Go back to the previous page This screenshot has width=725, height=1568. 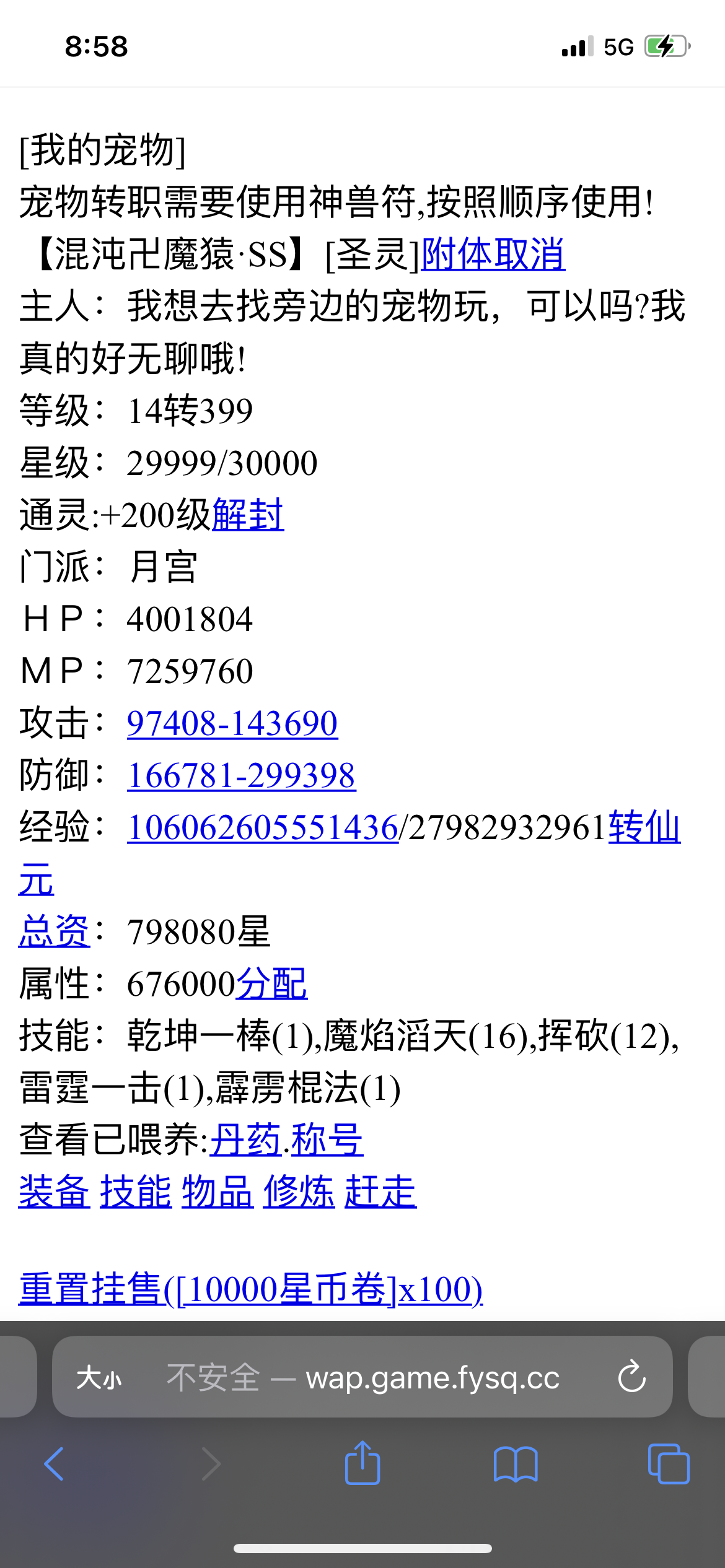point(54,1464)
